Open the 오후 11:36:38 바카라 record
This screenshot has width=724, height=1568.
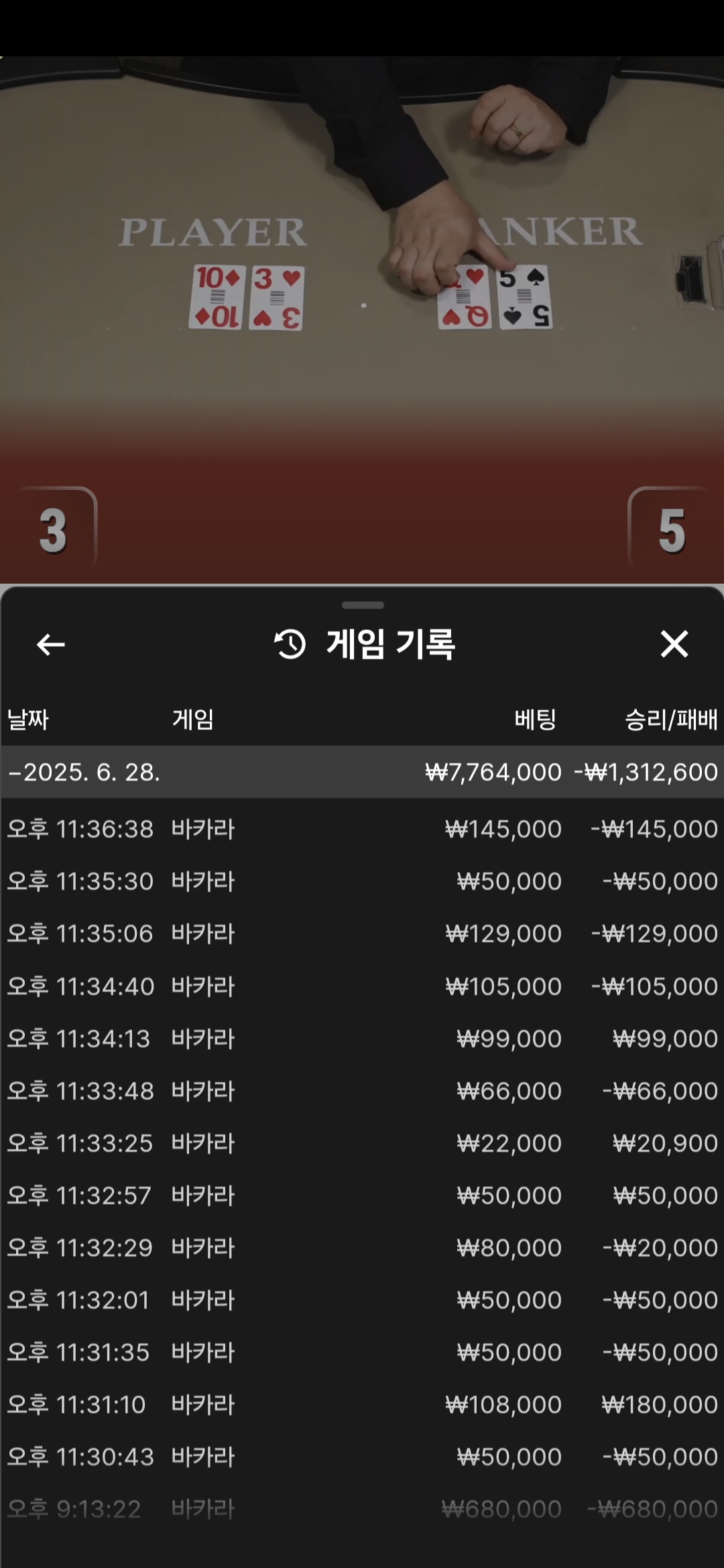362,829
